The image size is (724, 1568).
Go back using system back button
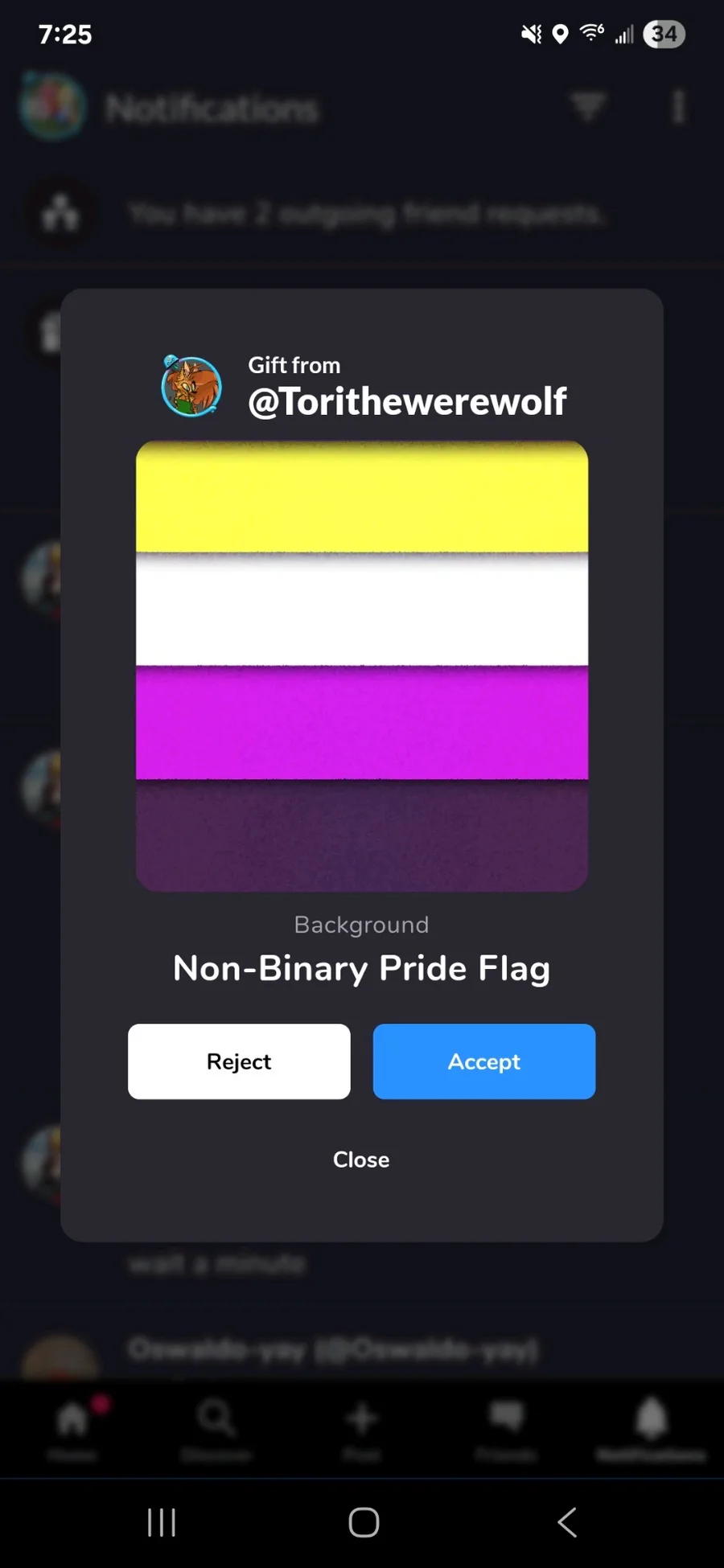coord(567,1522)
